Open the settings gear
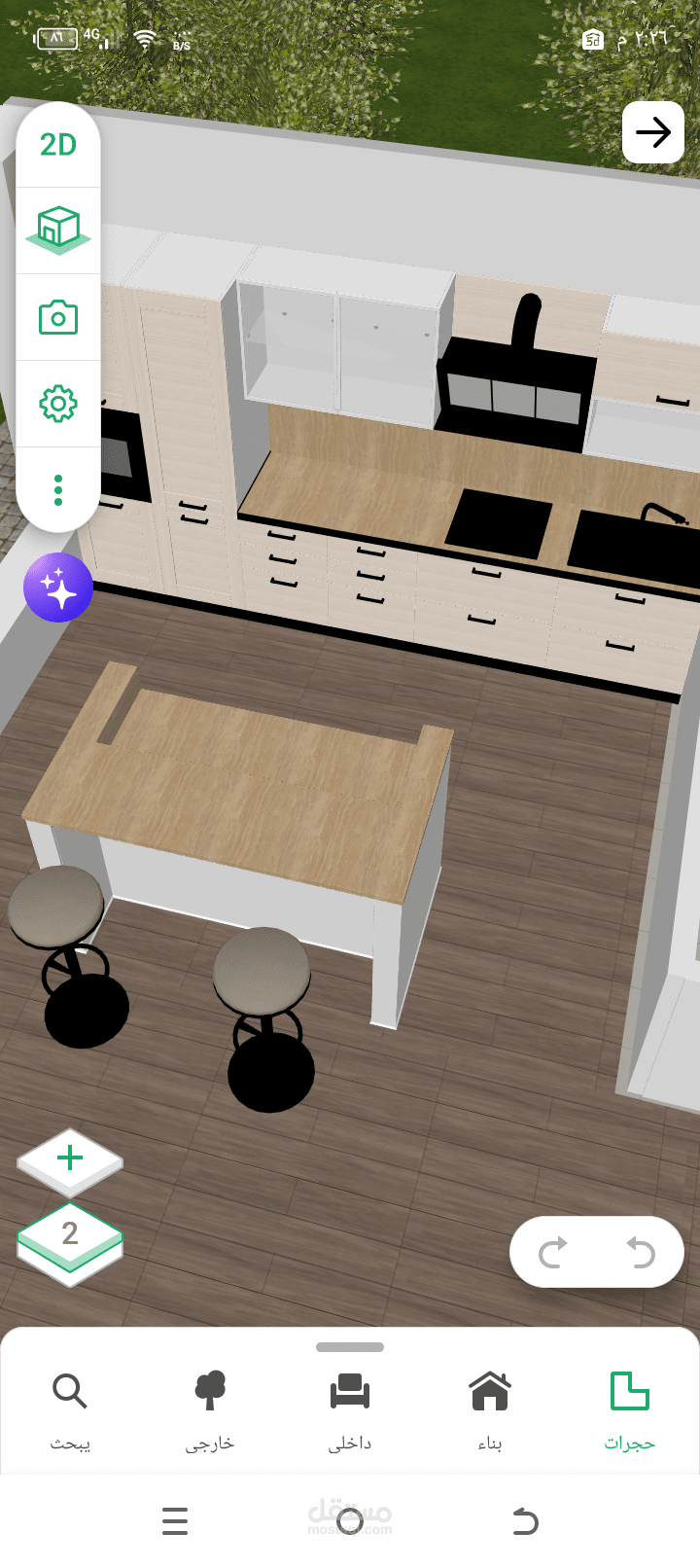This screenshot has height=1568, width=700. point(58,404)
